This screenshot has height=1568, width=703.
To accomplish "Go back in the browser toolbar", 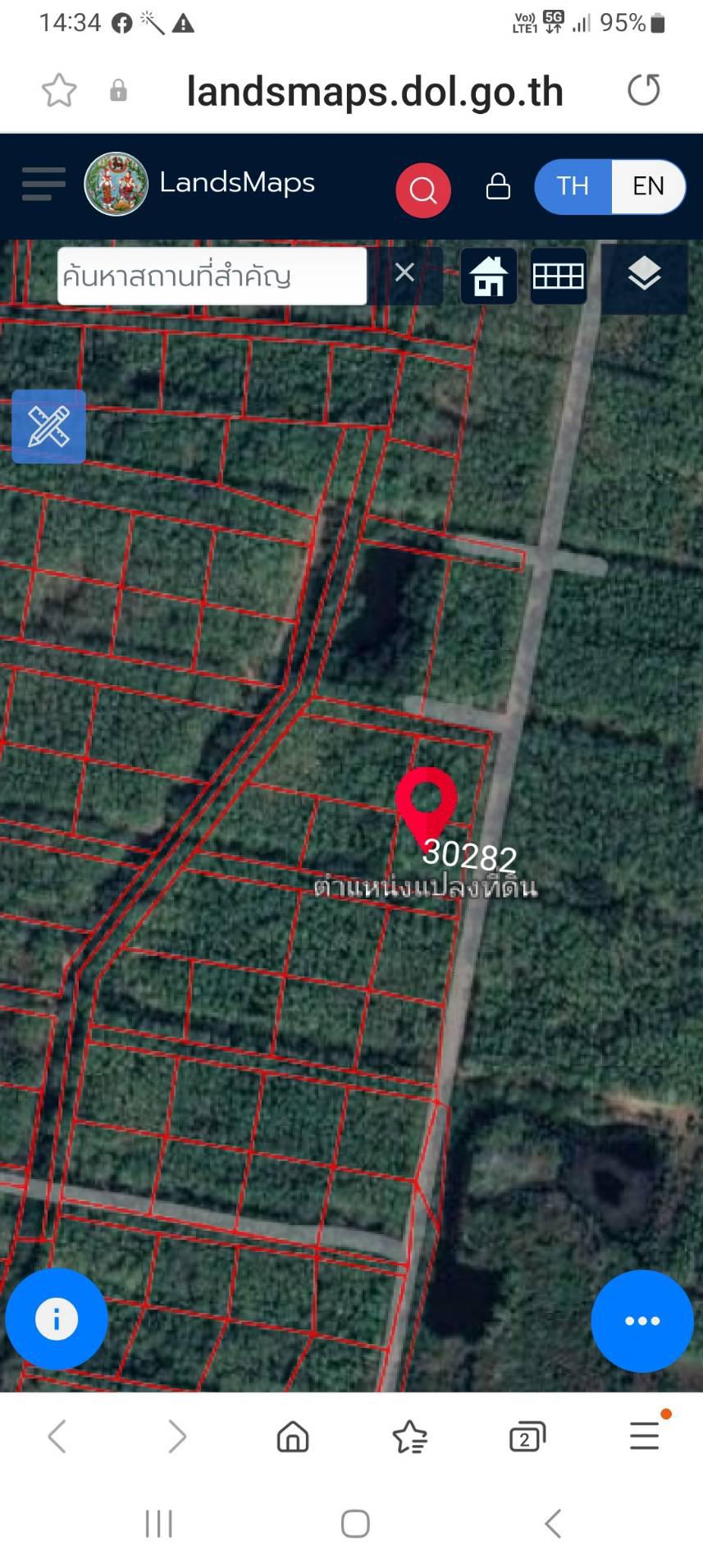I will (57, 1437).
